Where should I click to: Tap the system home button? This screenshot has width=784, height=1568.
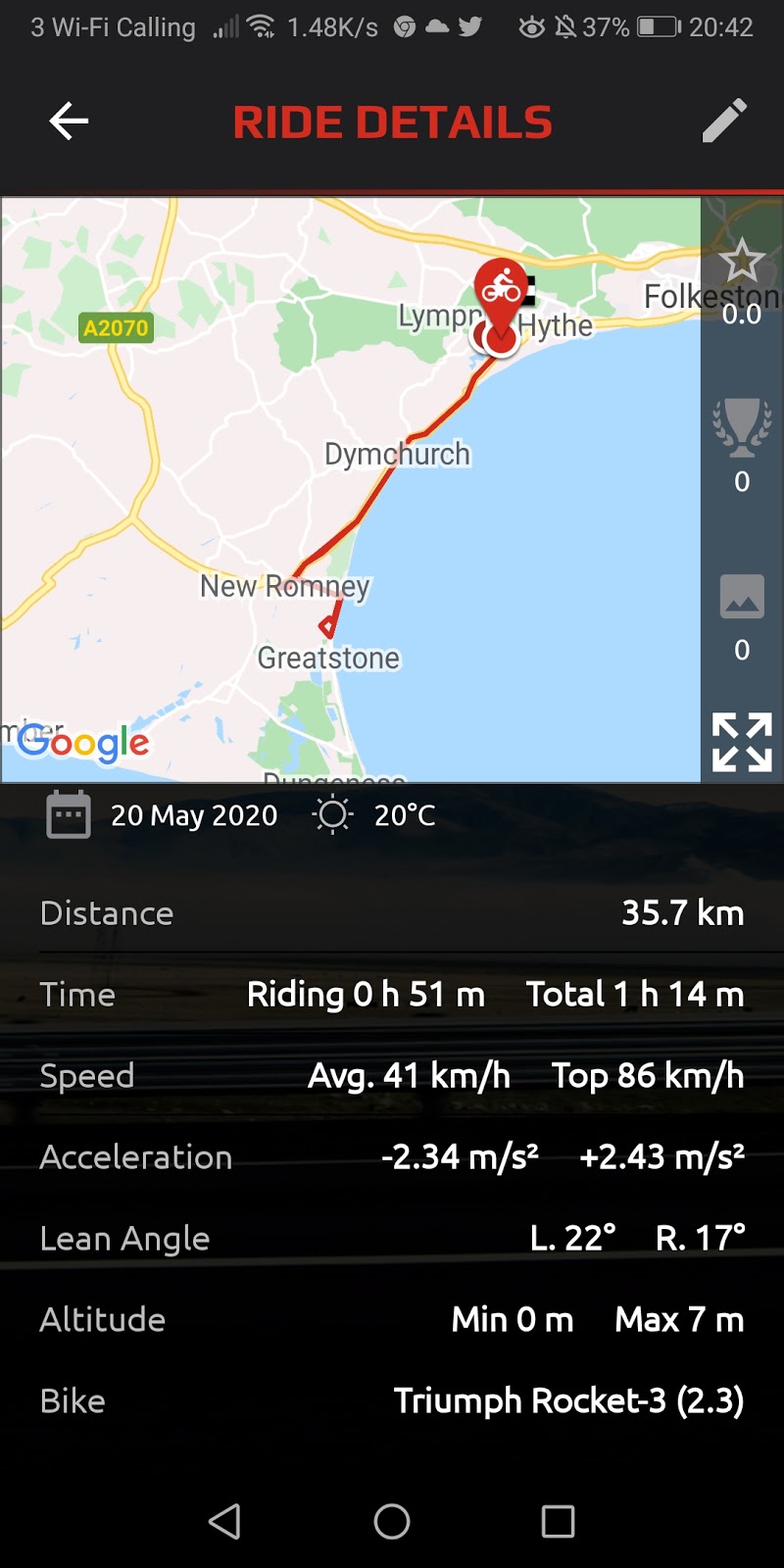[x=392, y=1521]
